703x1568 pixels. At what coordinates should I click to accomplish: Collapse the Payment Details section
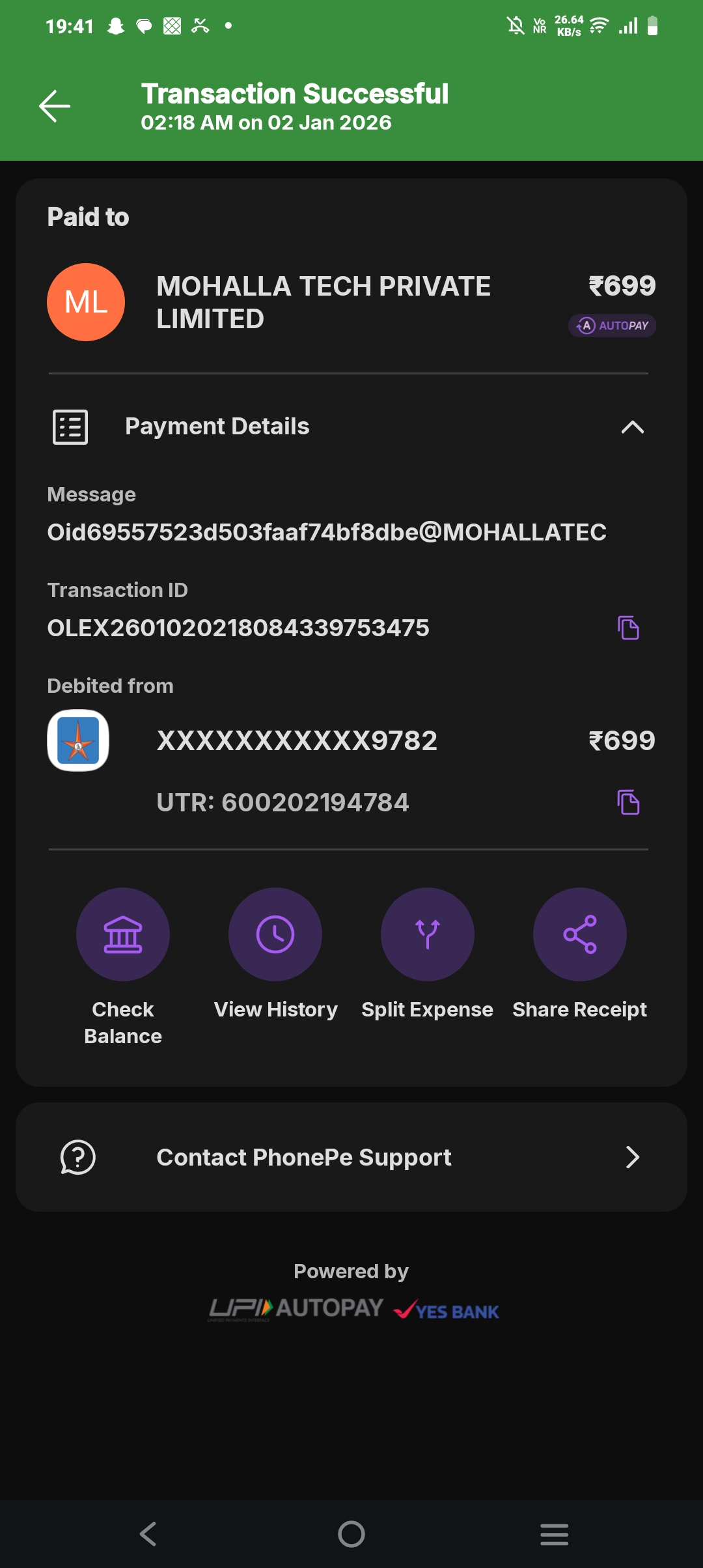tap(632, 427)
